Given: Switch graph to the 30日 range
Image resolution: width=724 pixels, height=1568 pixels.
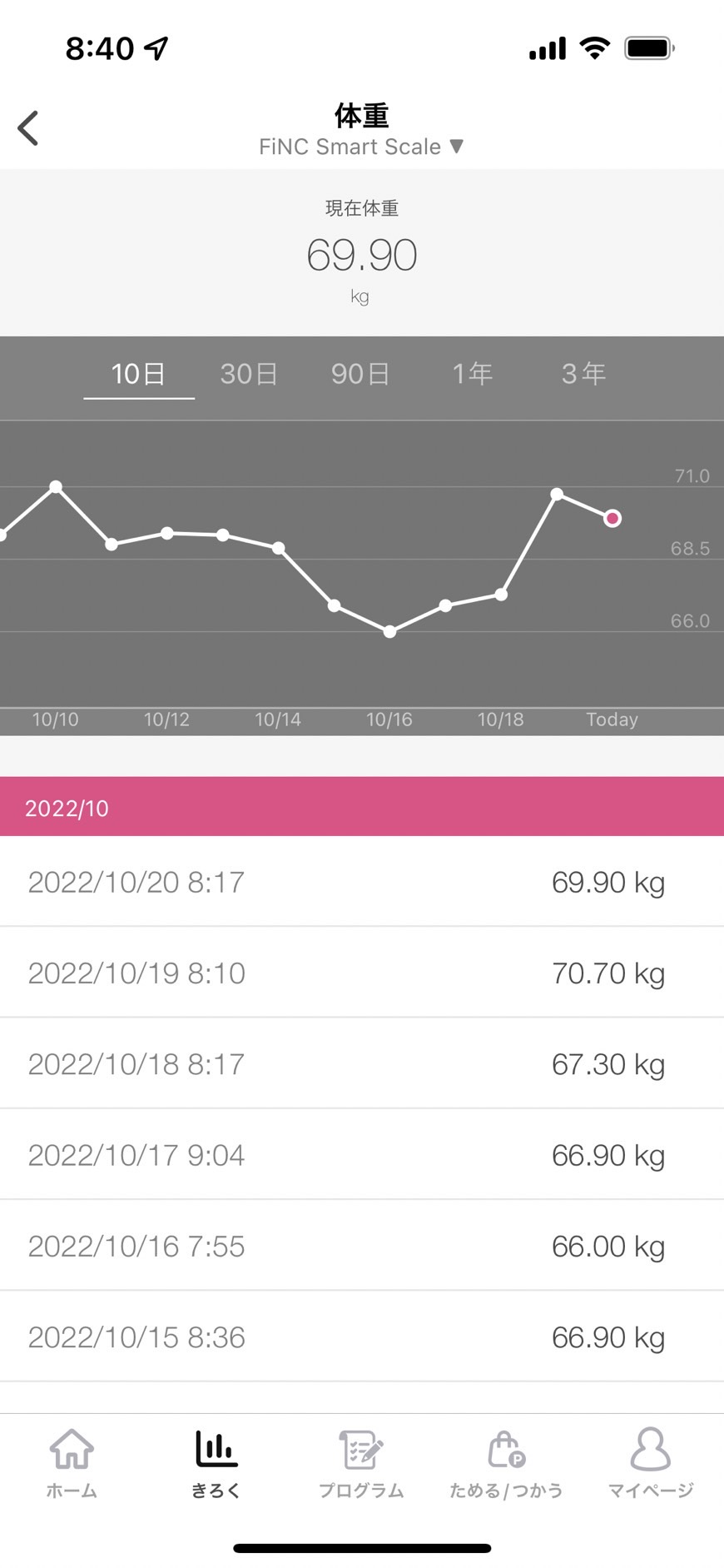Looking at the screenshot, I should pyautogui.click(x=249, y=374).
